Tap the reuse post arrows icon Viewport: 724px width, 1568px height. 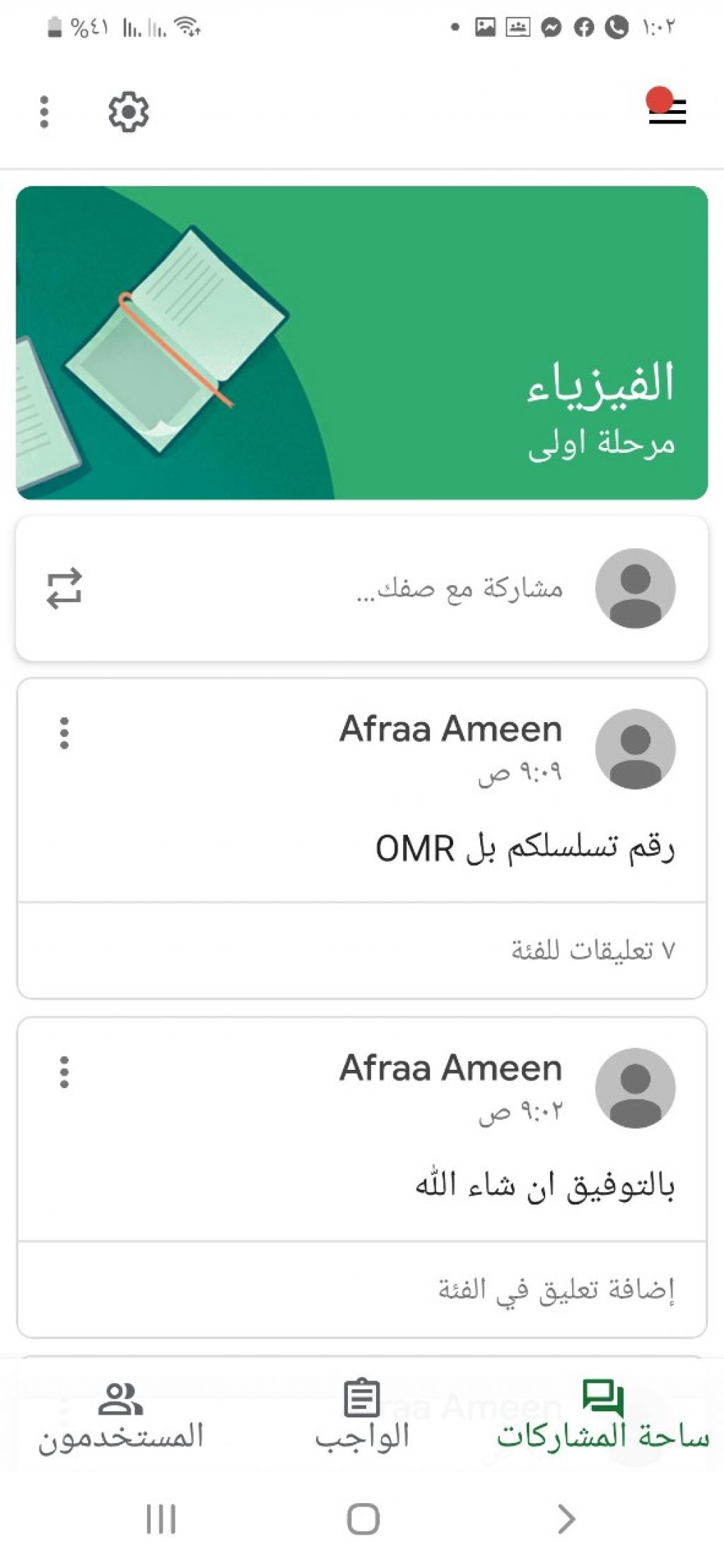[64, 589]
